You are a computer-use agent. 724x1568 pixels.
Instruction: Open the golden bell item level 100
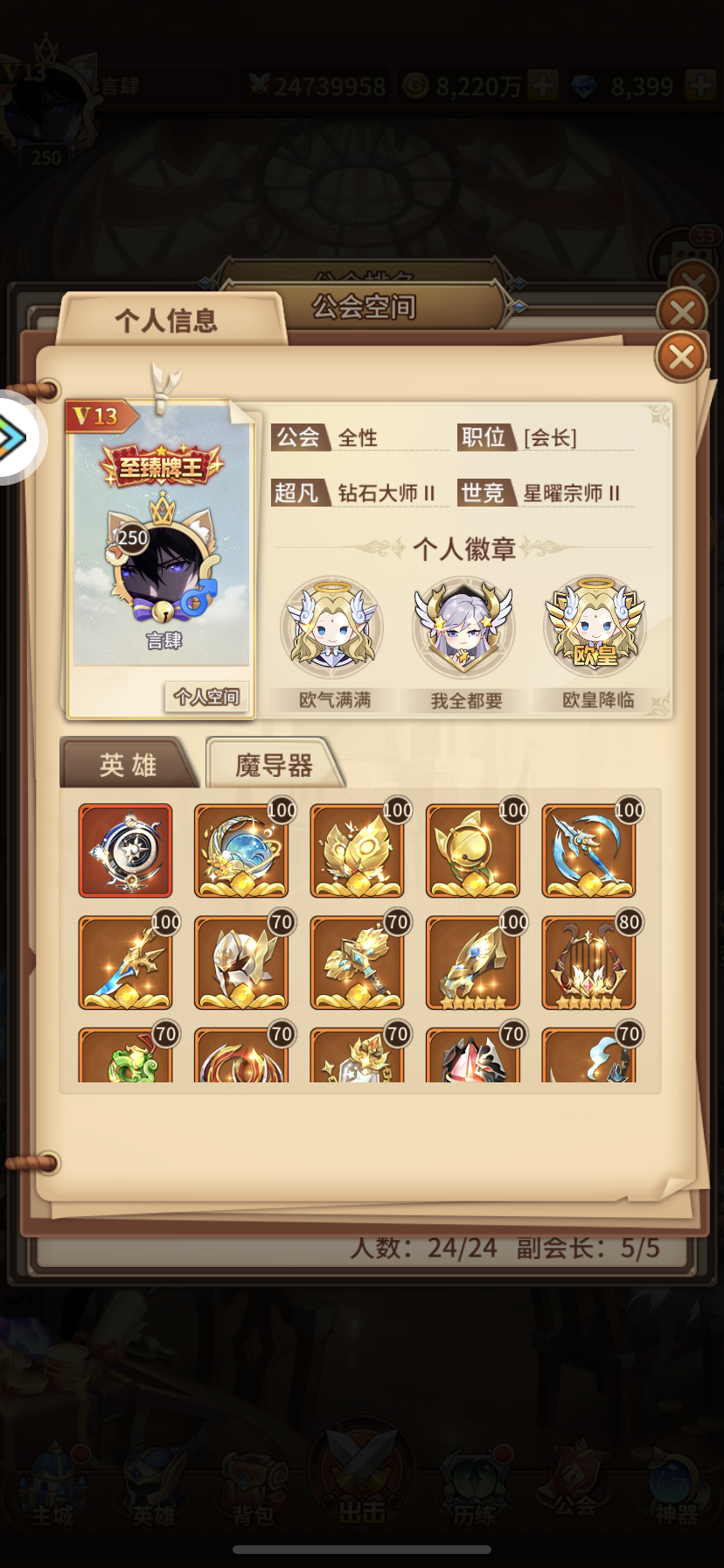pyautogui.click(x=473, y=850)
